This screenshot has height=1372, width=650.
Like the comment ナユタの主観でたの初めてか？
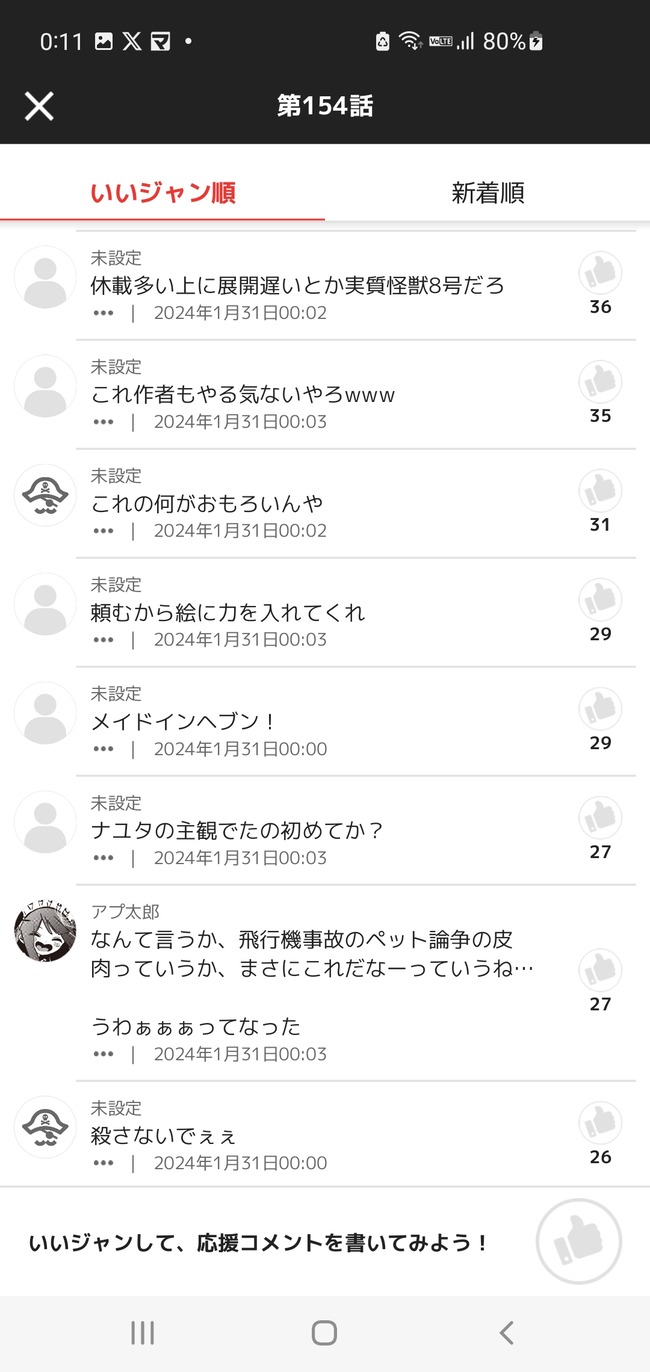click(x=600, y=818)
